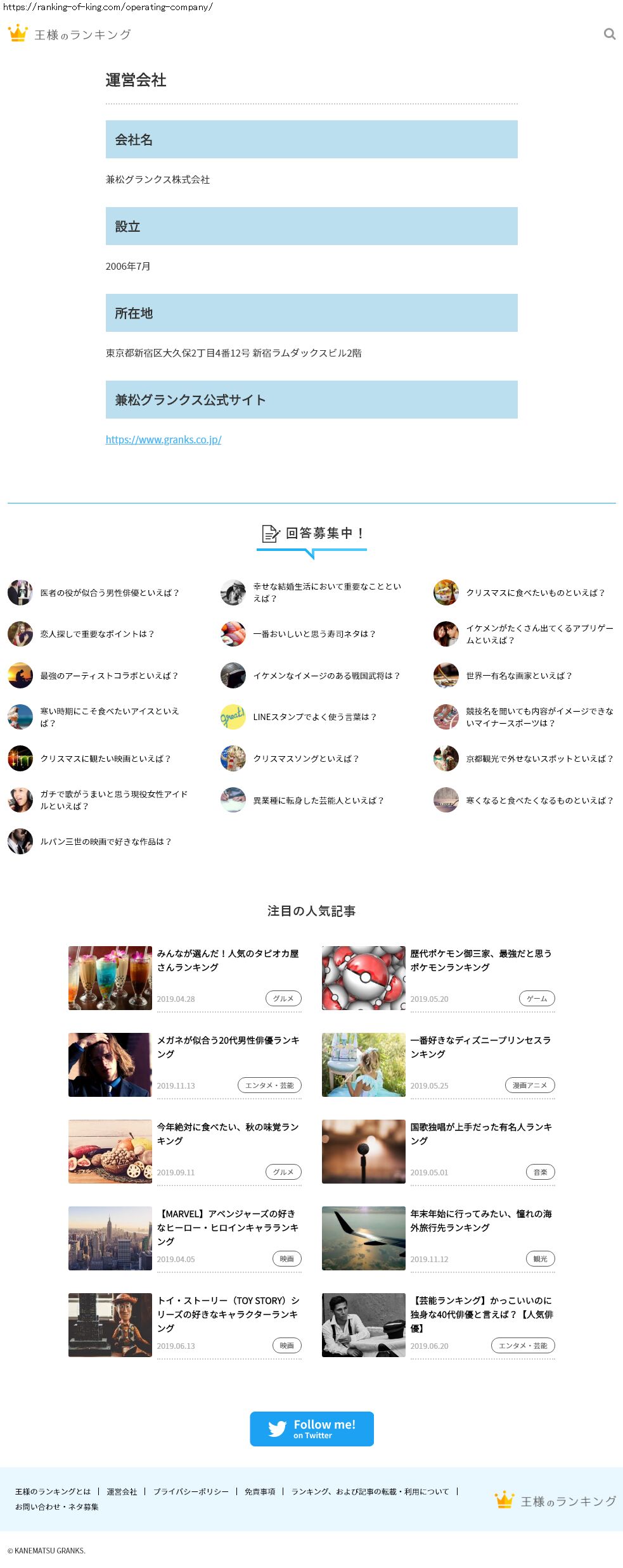Open プライバシーポリシー in the footer
623x1568 pixels.
[x=191, y=1491]
